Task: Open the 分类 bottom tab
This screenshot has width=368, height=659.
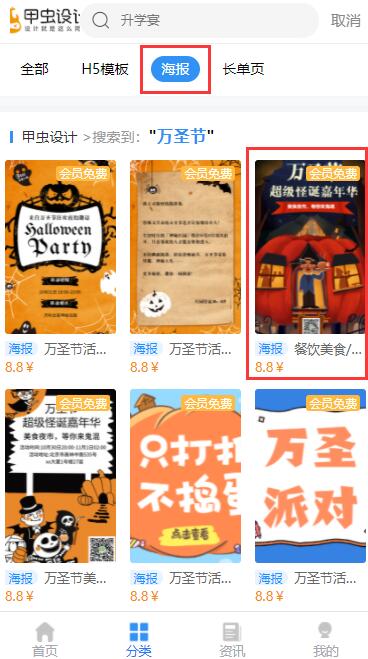Action: tap(139, 639)
